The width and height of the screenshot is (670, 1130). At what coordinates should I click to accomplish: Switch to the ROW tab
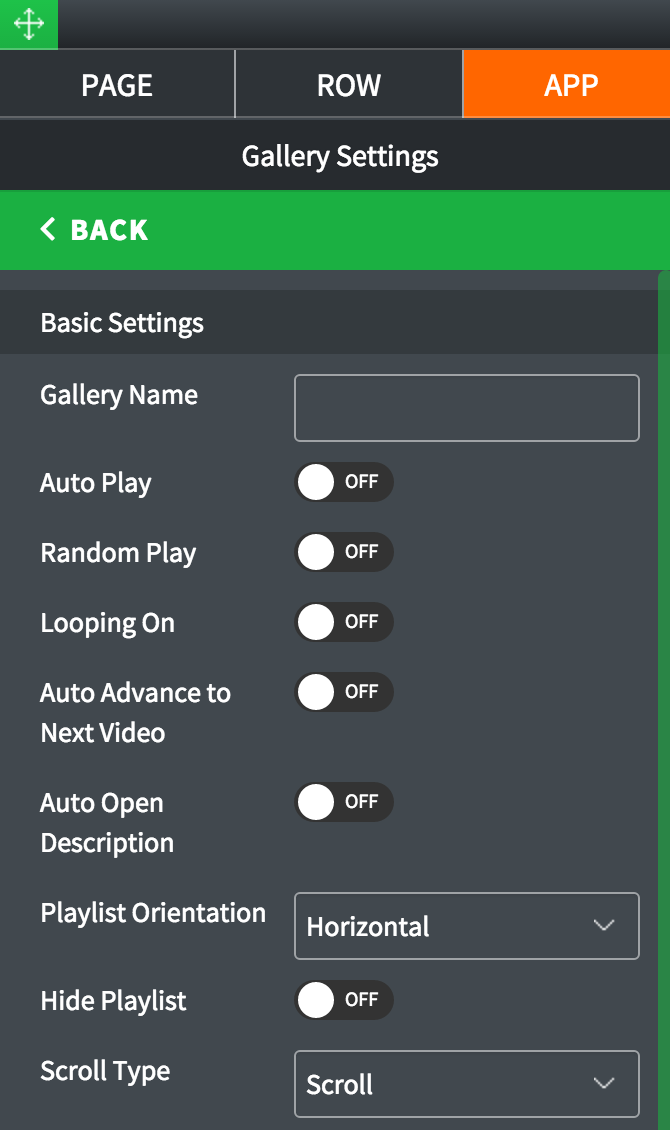[348, 85]
